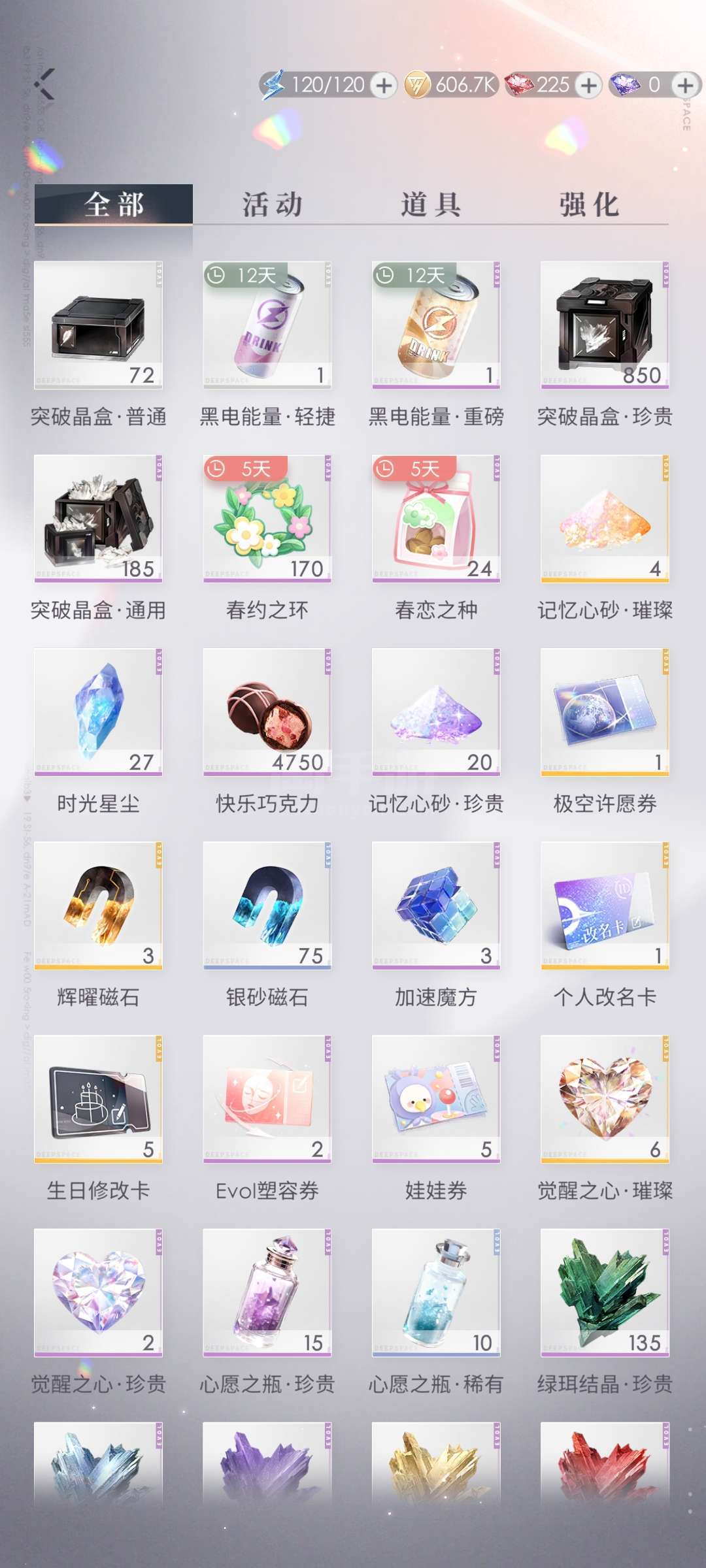This screenshot has width=706, height=1568.
Task: Add purple diamonds with the 0 plus button
Action: [x=685, y=86]
